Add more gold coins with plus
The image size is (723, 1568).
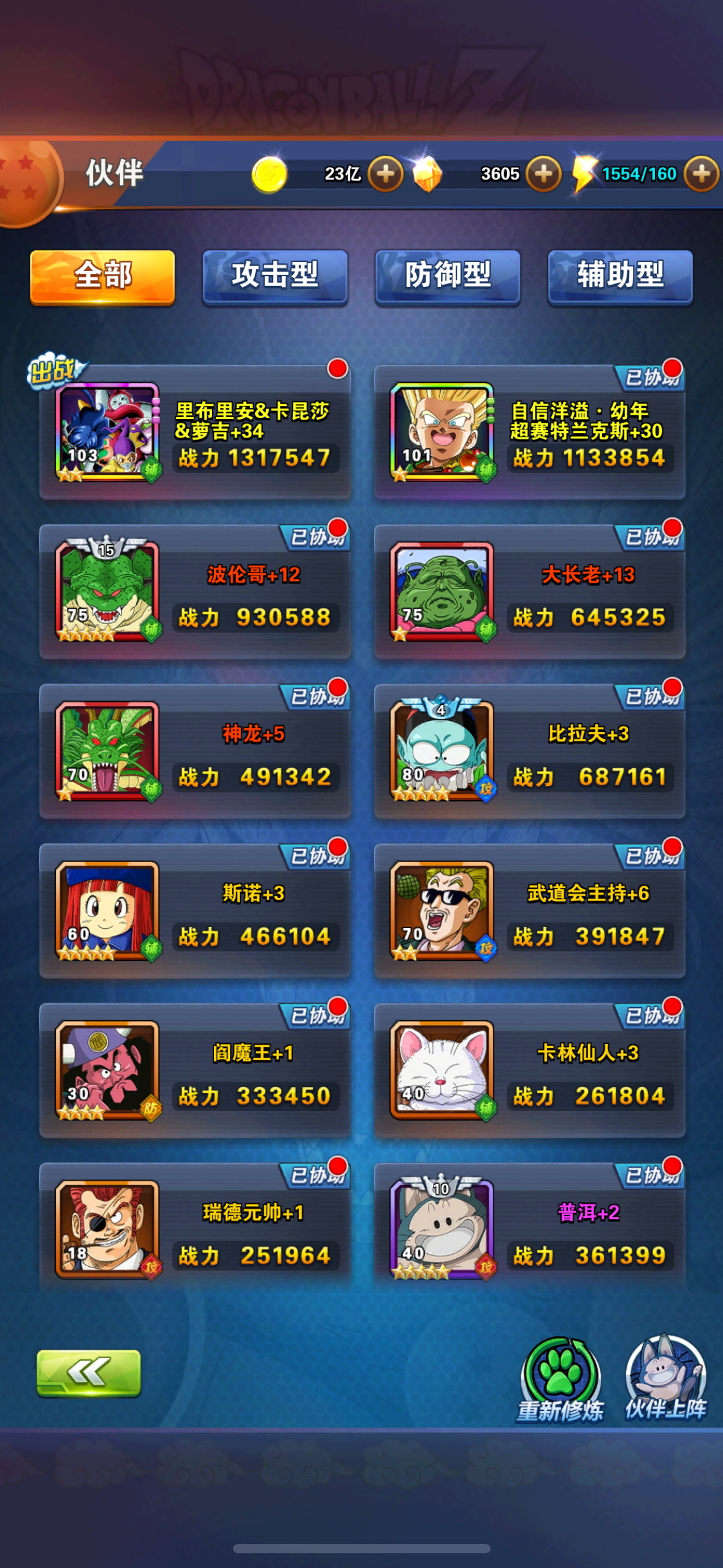(x=386, y=174)
